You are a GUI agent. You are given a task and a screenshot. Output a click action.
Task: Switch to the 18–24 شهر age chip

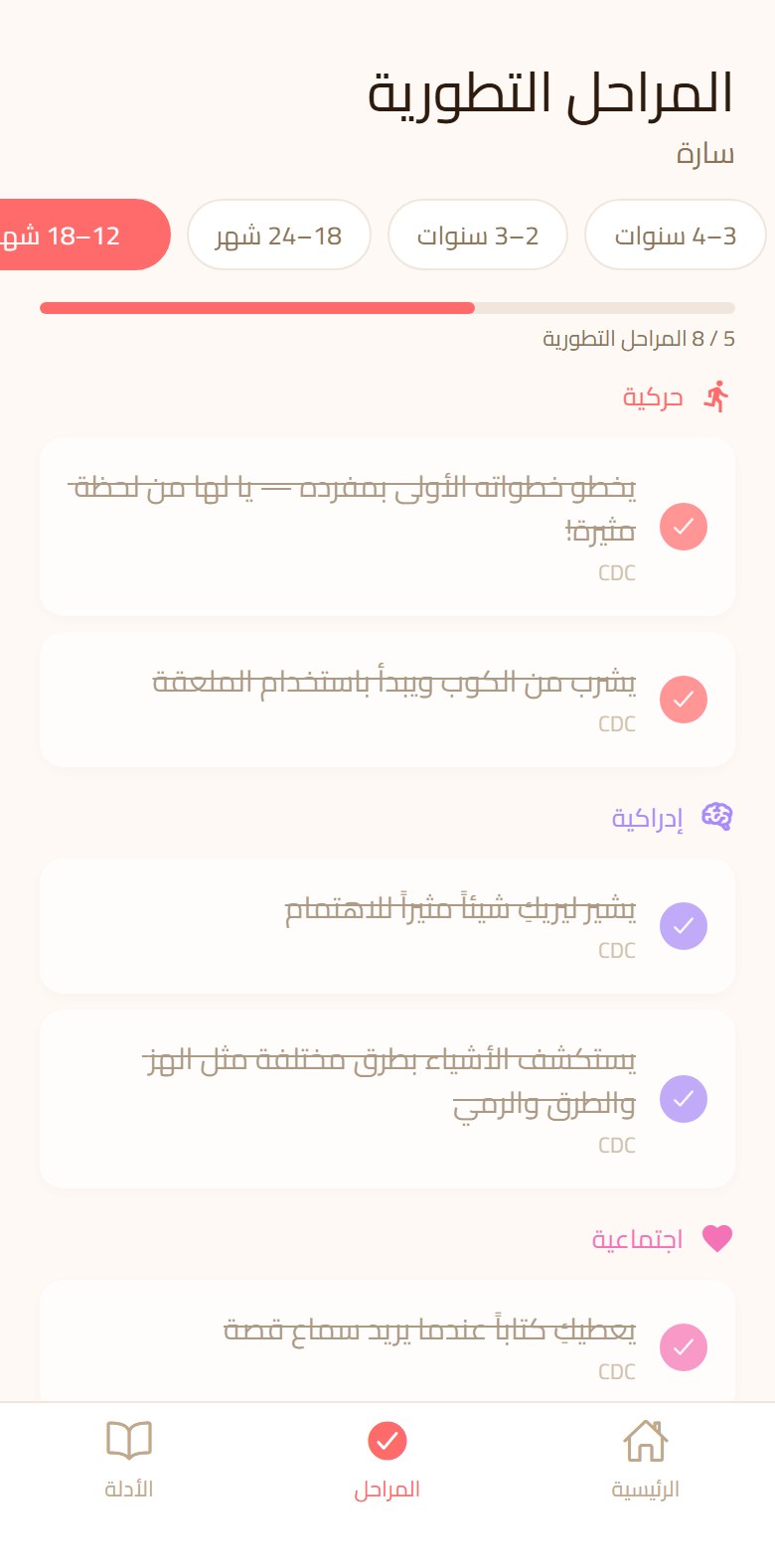tap(279, 235)
